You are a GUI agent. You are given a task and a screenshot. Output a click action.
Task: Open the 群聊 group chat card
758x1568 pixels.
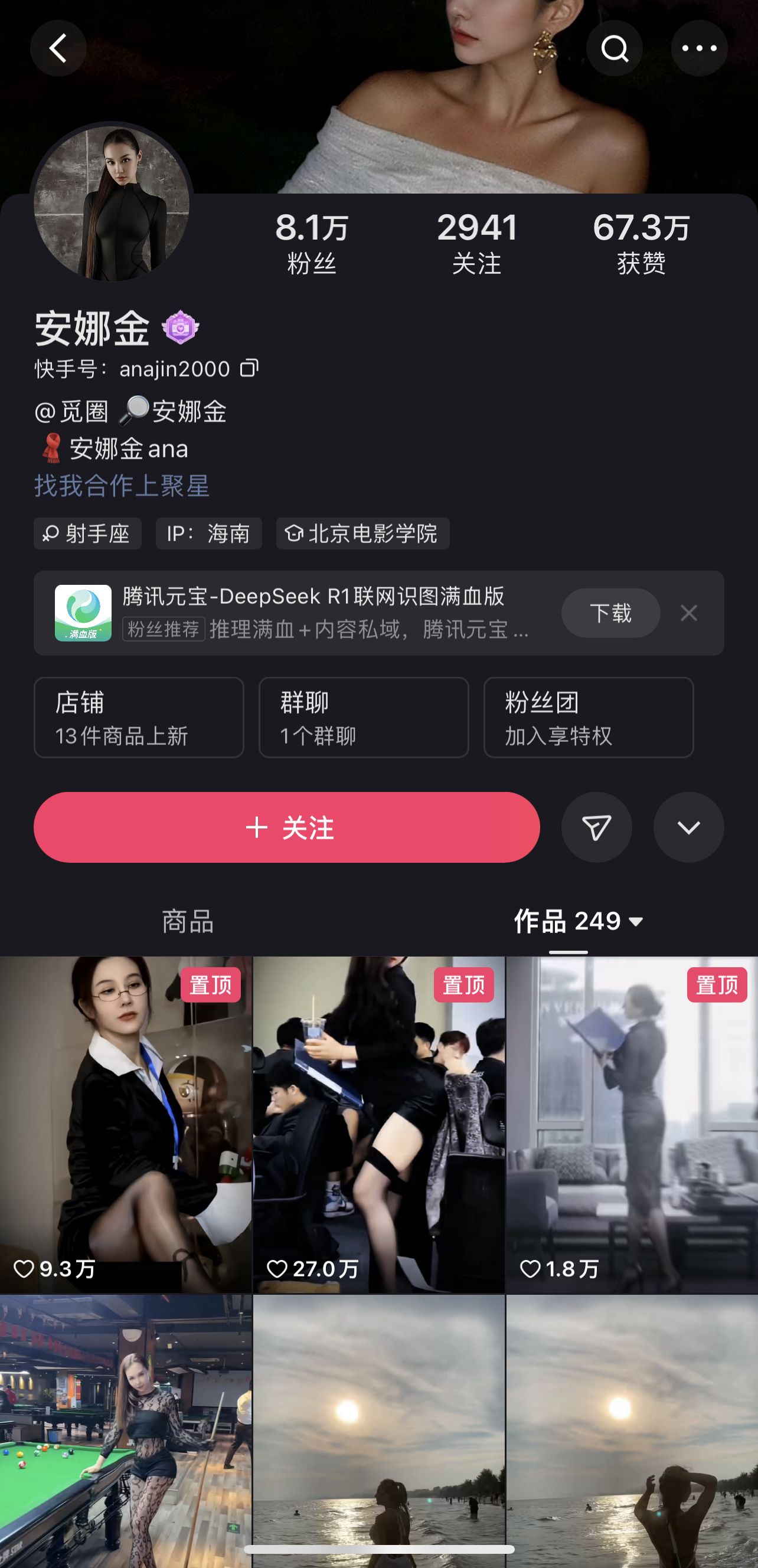(x=364, y=718)
